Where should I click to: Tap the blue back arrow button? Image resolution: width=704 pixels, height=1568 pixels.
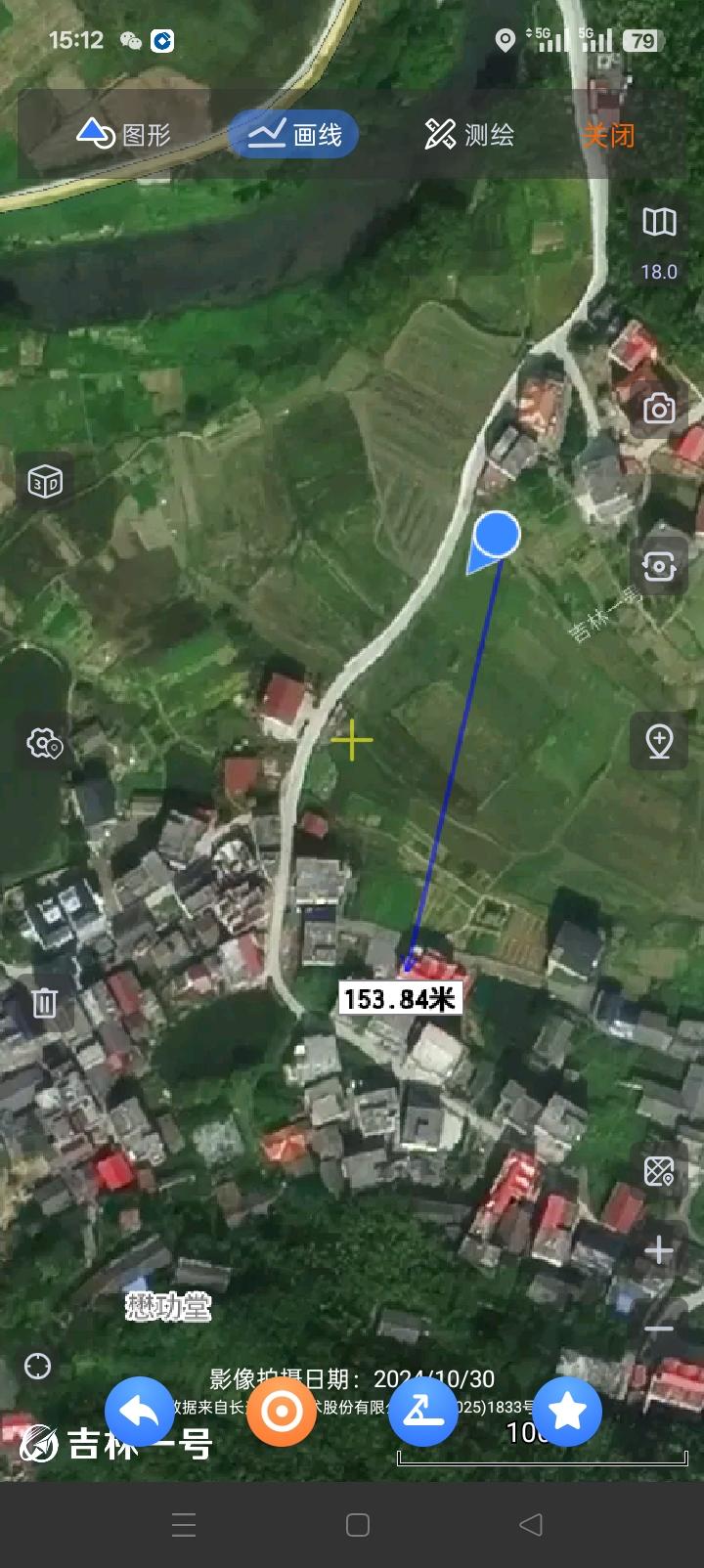tap(139, 1411)
